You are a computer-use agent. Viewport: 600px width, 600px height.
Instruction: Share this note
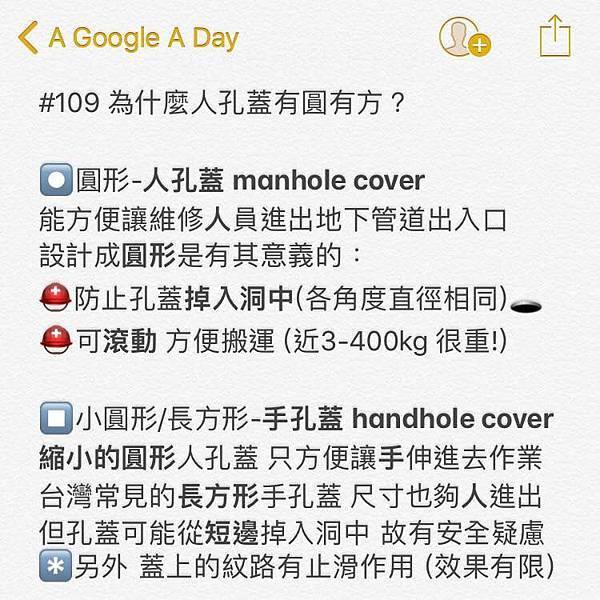point(554,37)
